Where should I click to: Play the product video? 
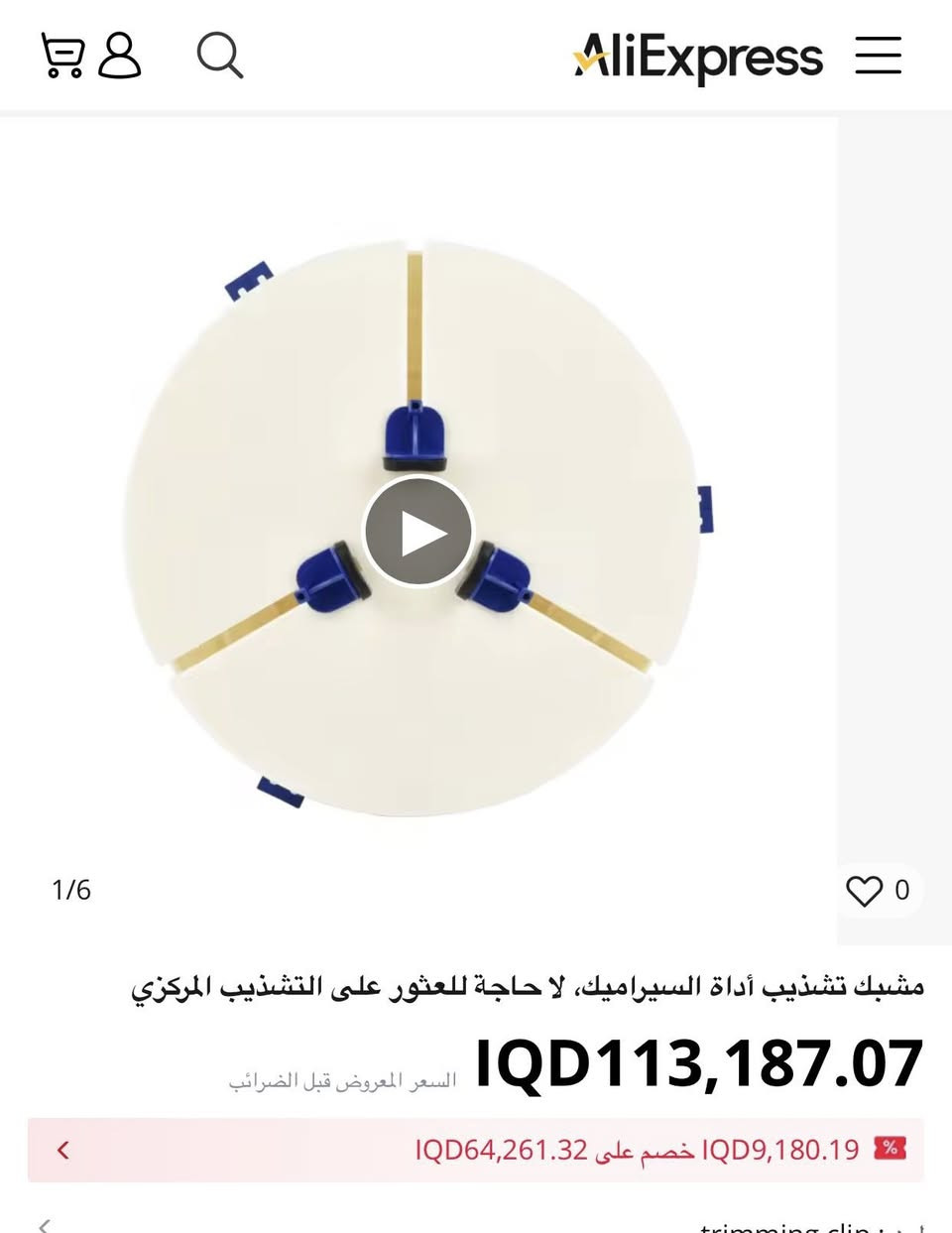click(x=419, y=533)
